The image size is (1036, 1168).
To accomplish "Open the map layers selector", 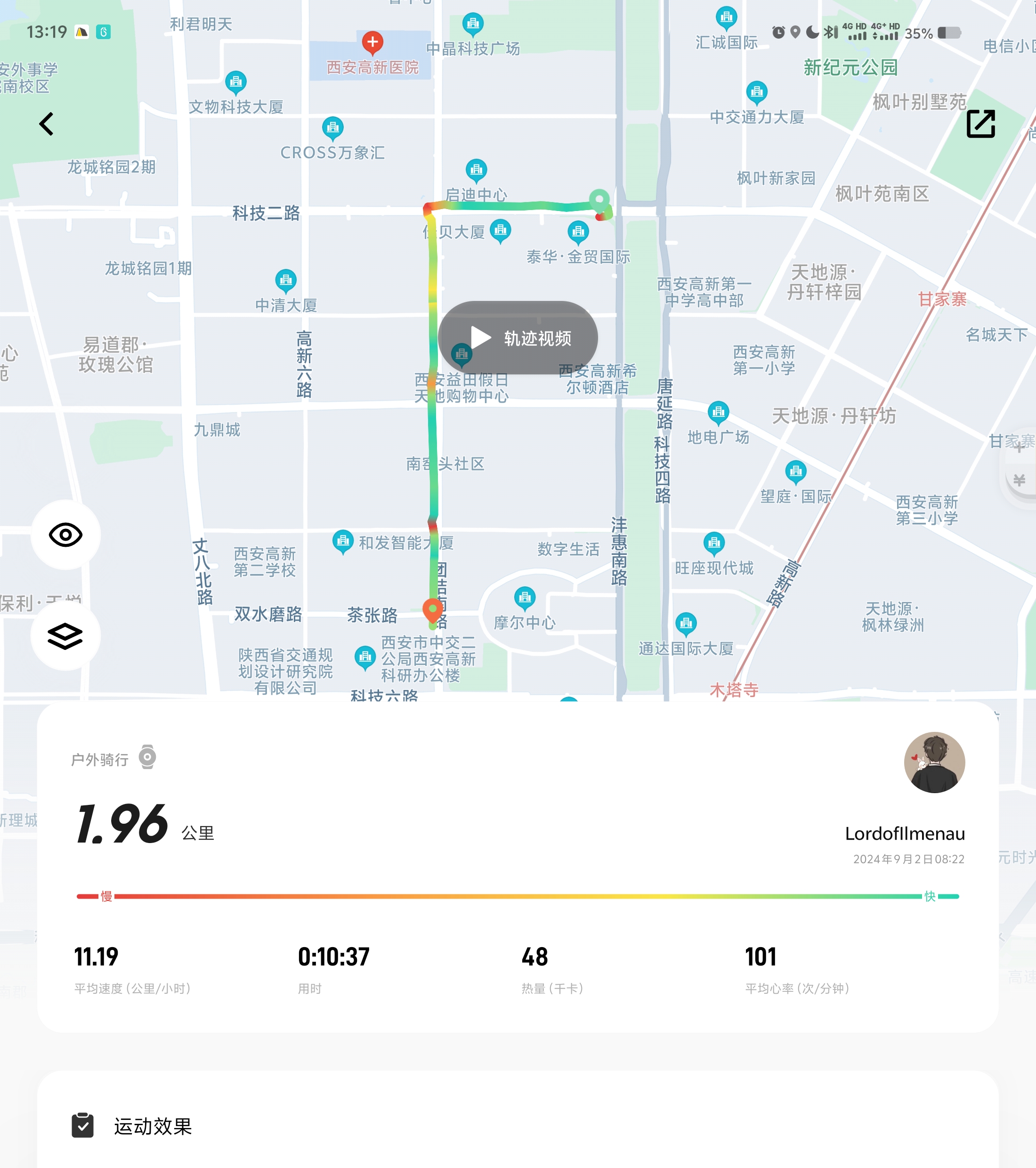I will [66, 635].
